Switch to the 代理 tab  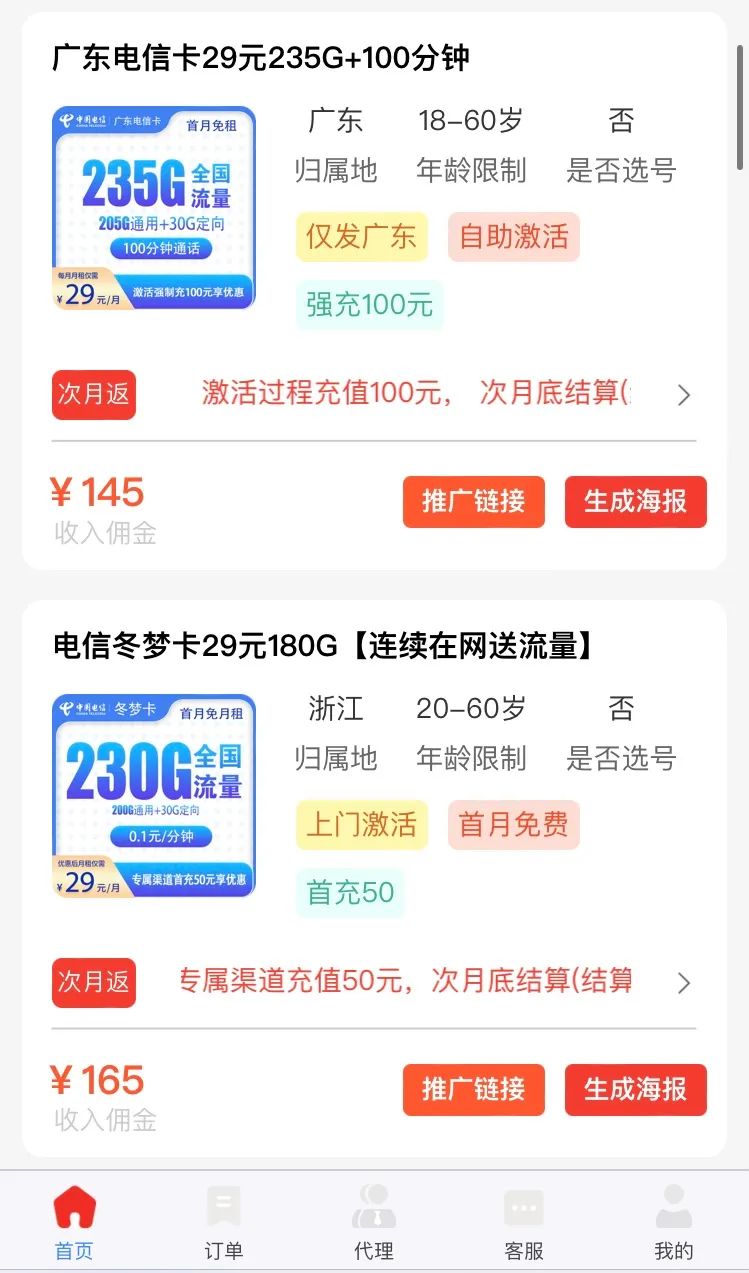(x=374, y=1222)
